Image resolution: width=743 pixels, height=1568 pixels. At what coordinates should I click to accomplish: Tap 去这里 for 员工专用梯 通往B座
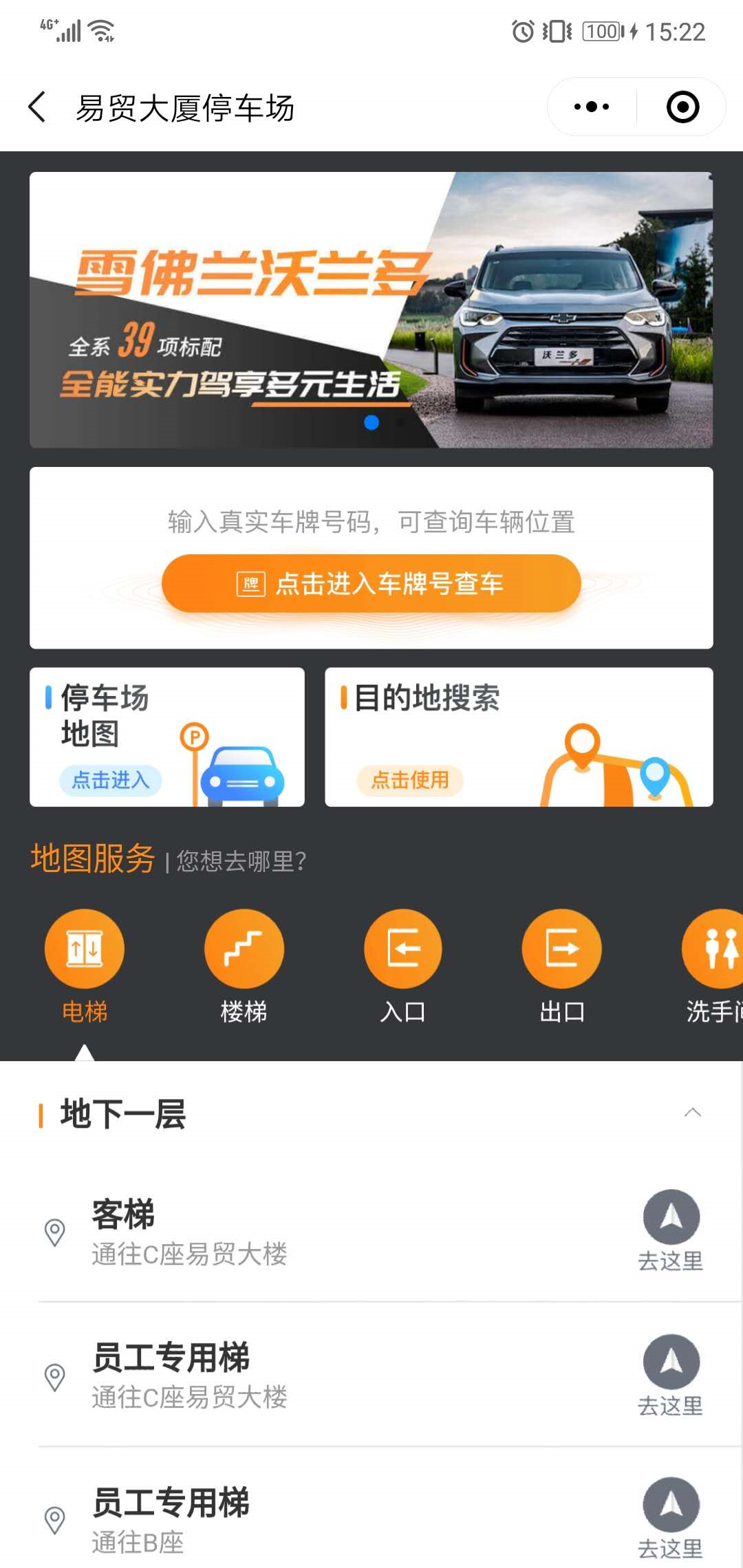pos(671,1517)
